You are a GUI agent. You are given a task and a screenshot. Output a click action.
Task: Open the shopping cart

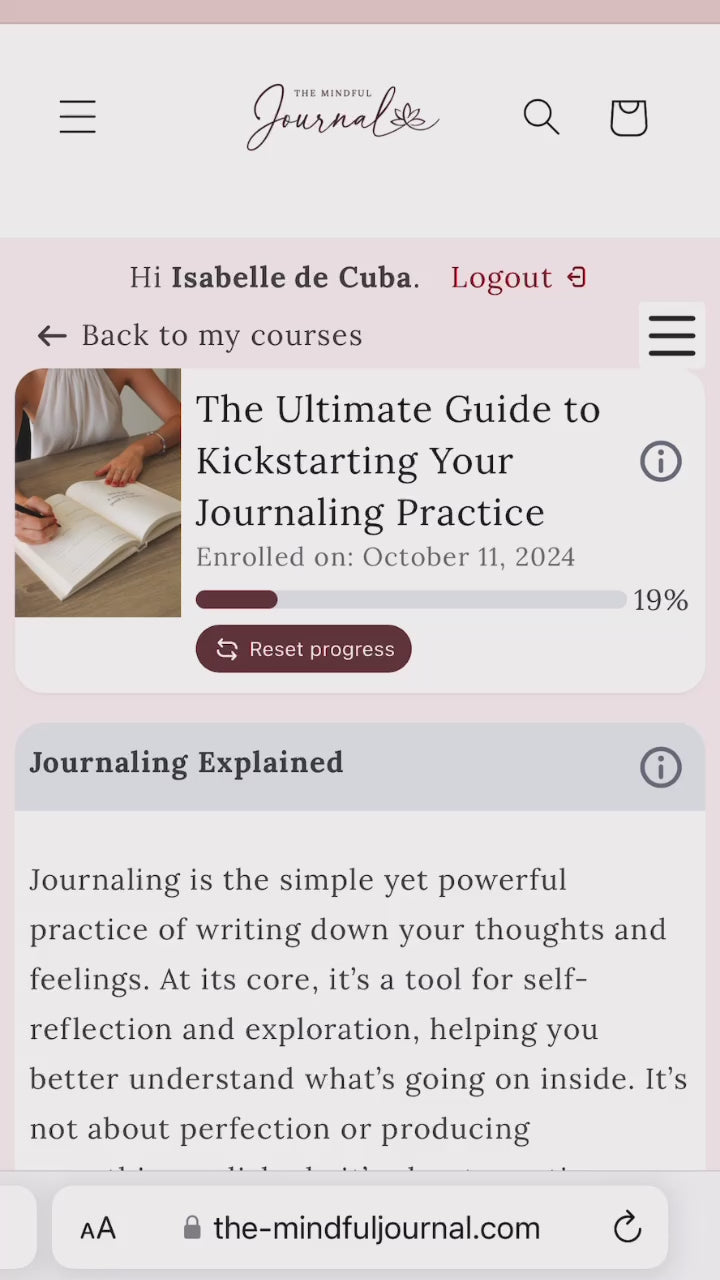[x=629, y=117]
